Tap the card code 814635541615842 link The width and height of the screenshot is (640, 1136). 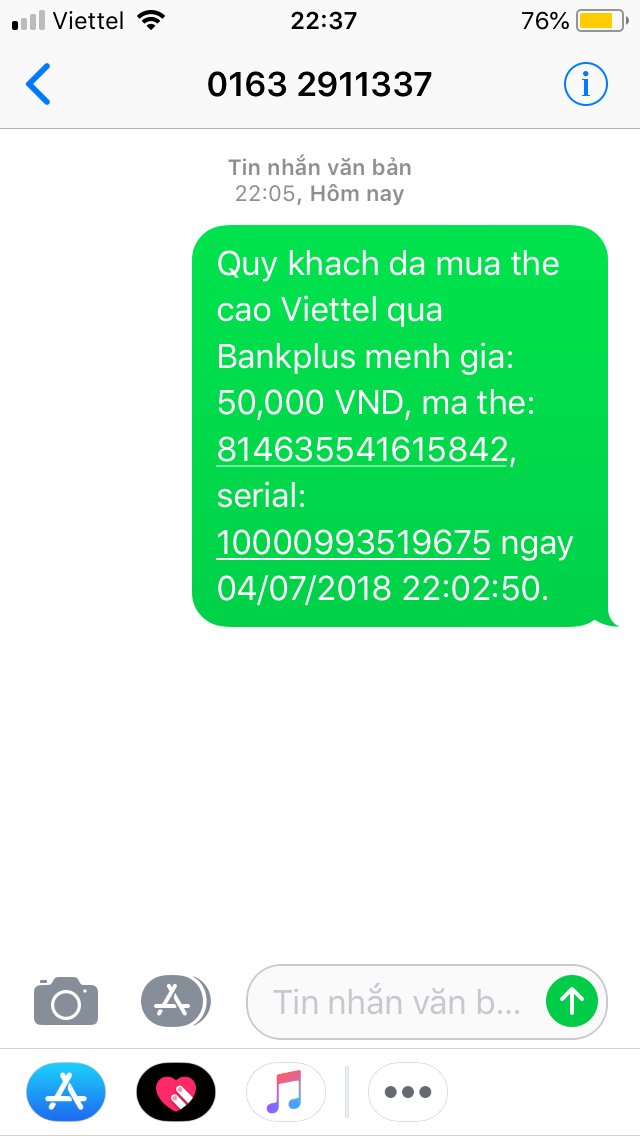tap(361, 450)
